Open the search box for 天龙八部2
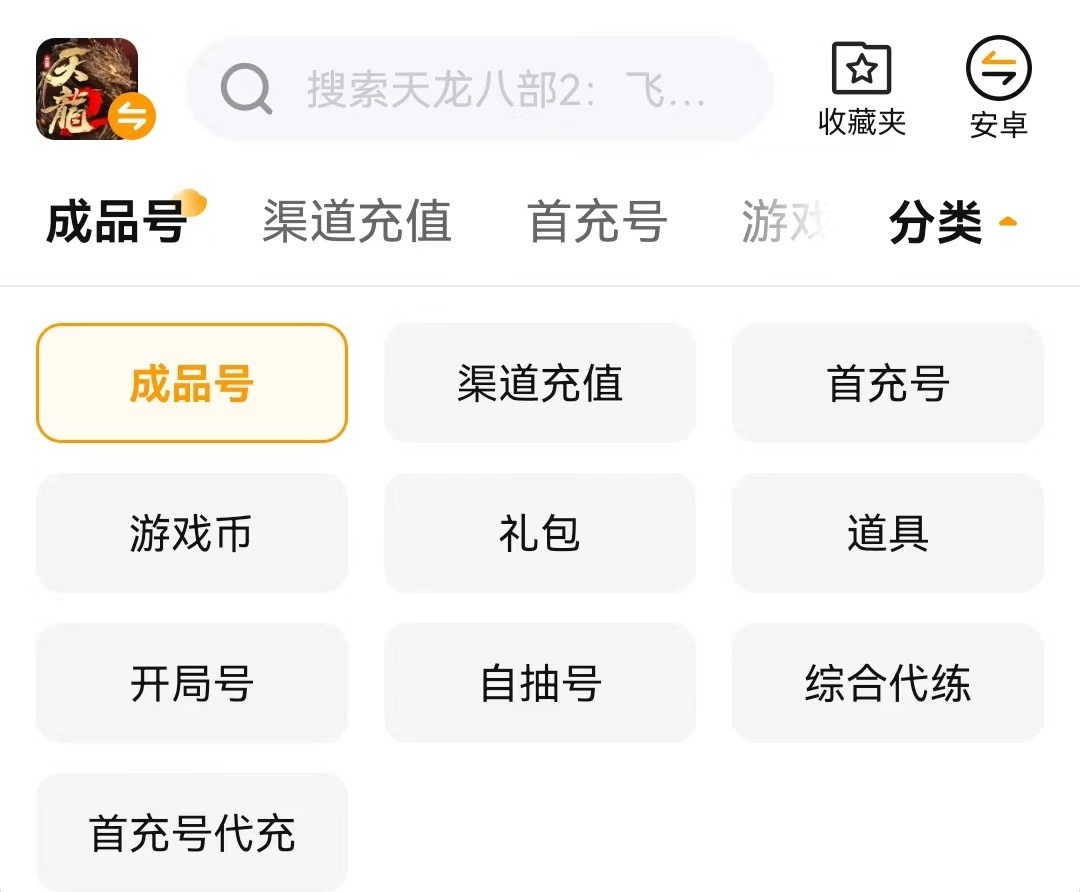Viewport: 1080px width, 892px height. pyautogui.click(x=480, y=90)
